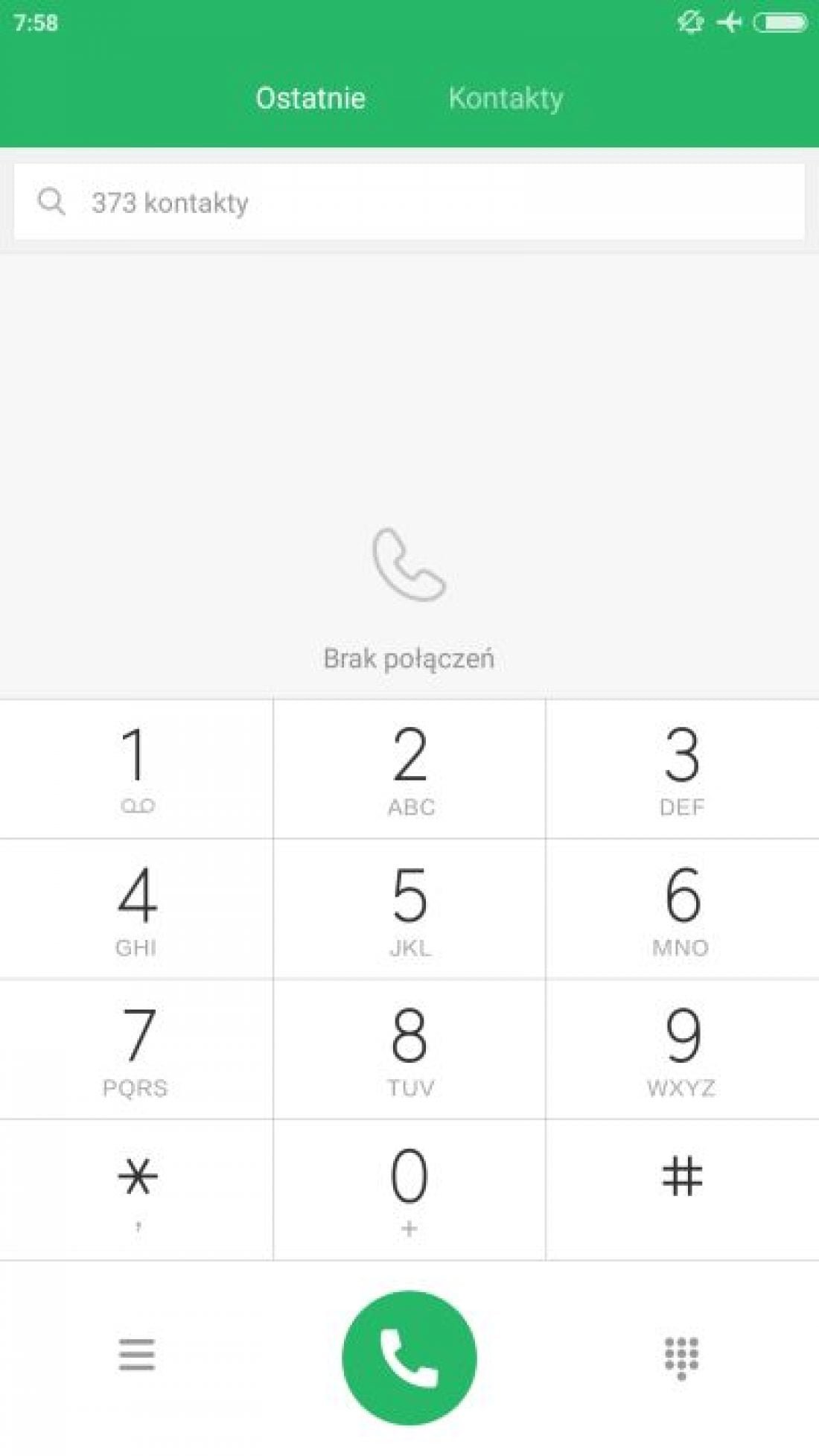The image size is (819, 1456).
Task: Tap the asterisk key
Action: tap(136, 1190)
